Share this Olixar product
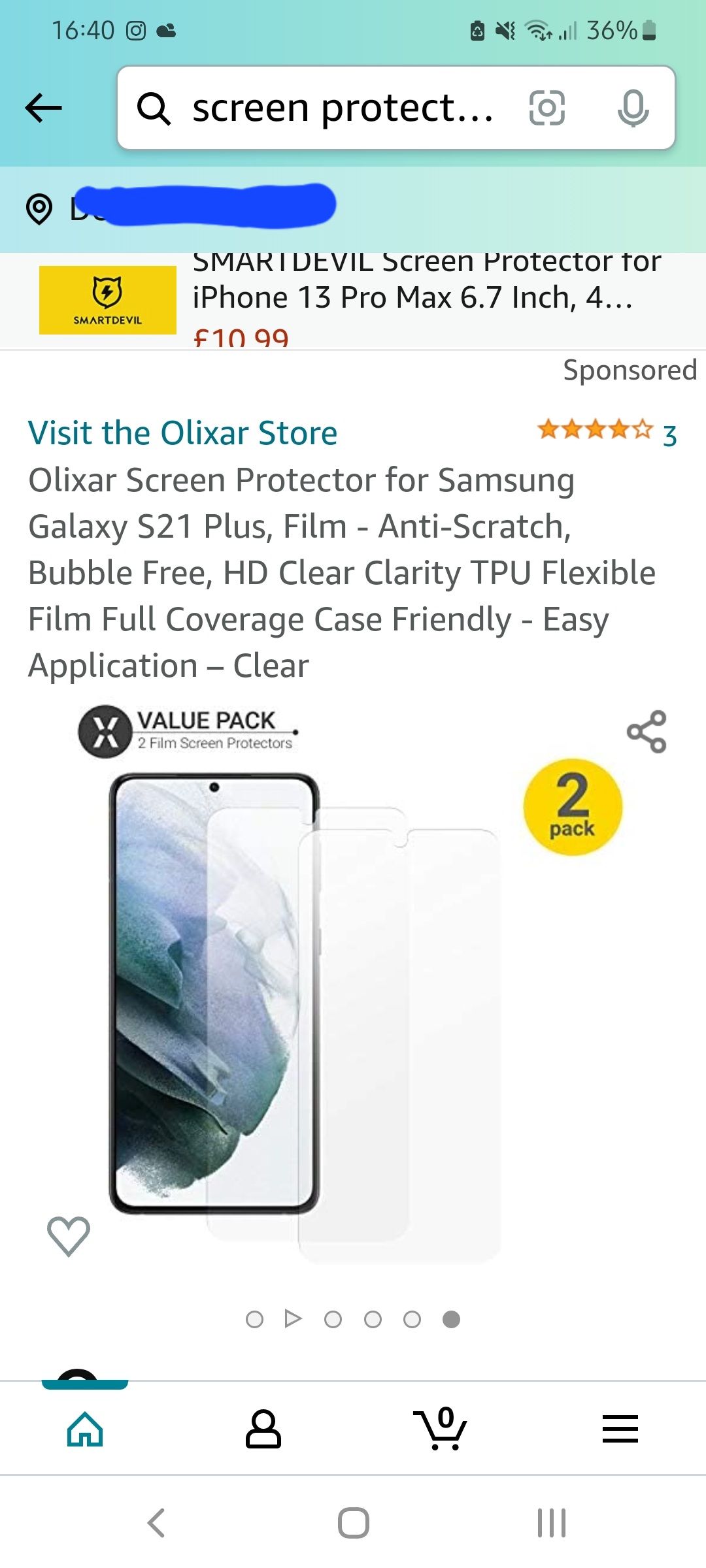This screenshot has width=706, height=1568. coord(647,731)
